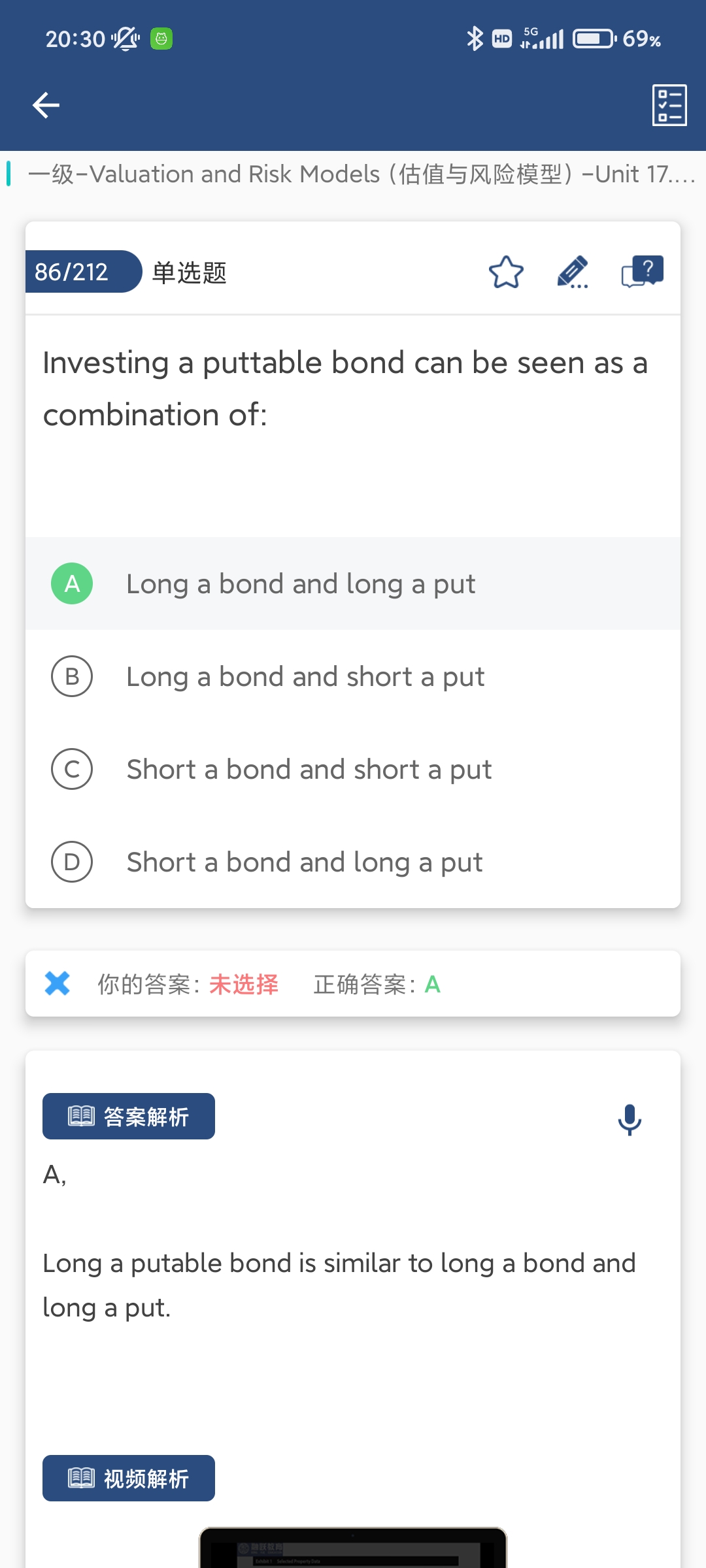706x1568 pixels.
Task: Star this question as favorite
Action: tap(506, 272)
